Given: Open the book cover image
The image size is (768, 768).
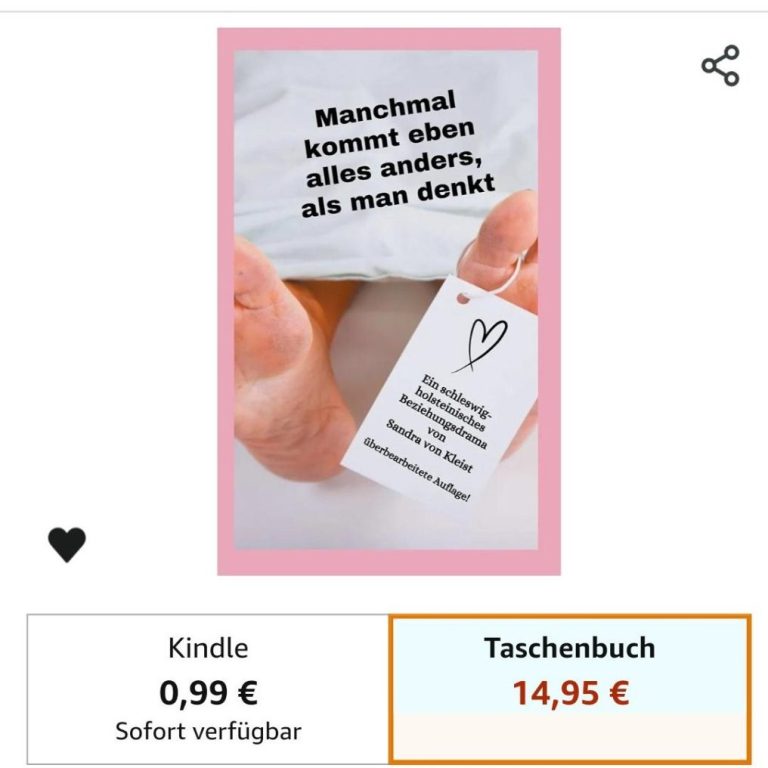Looking at the screenshot, I should point(388,302).
